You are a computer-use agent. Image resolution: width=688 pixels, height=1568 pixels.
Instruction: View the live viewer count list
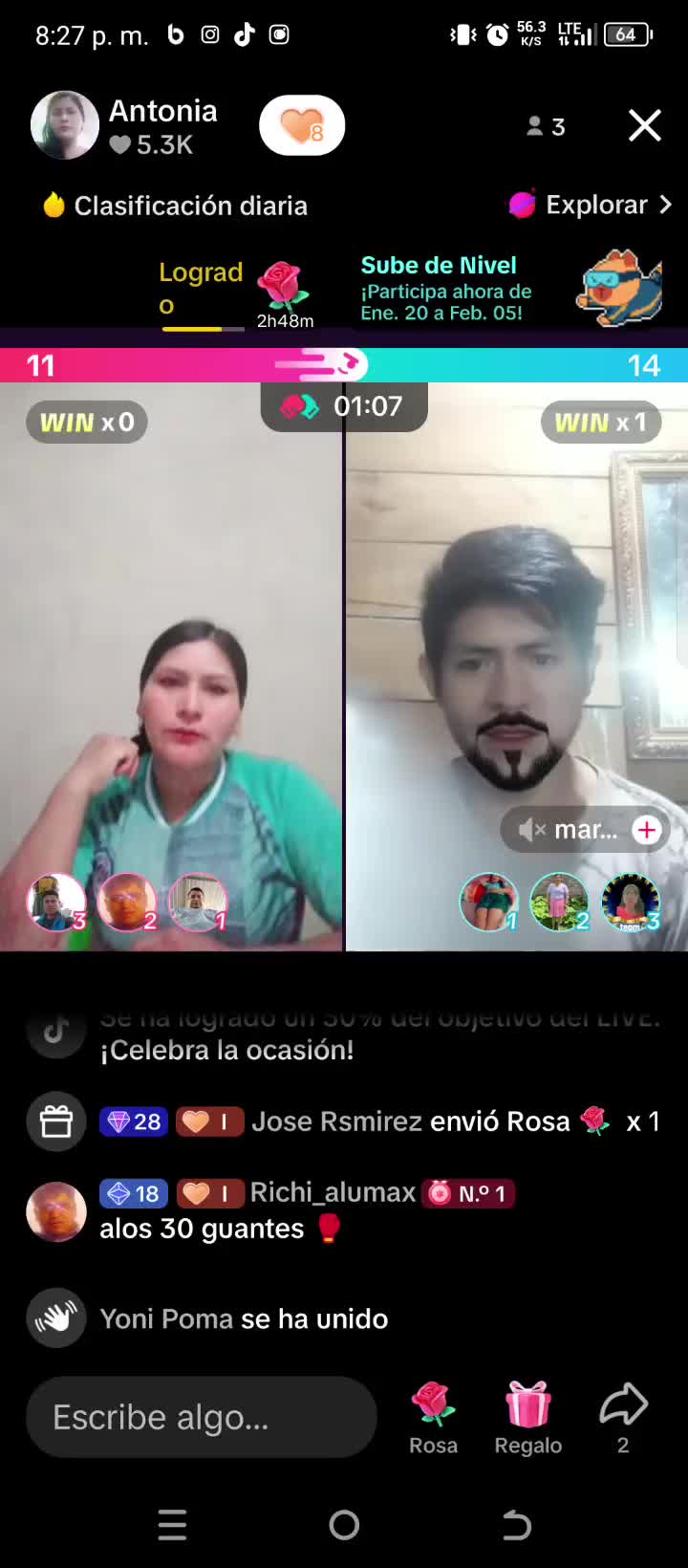tap(547, 126)
